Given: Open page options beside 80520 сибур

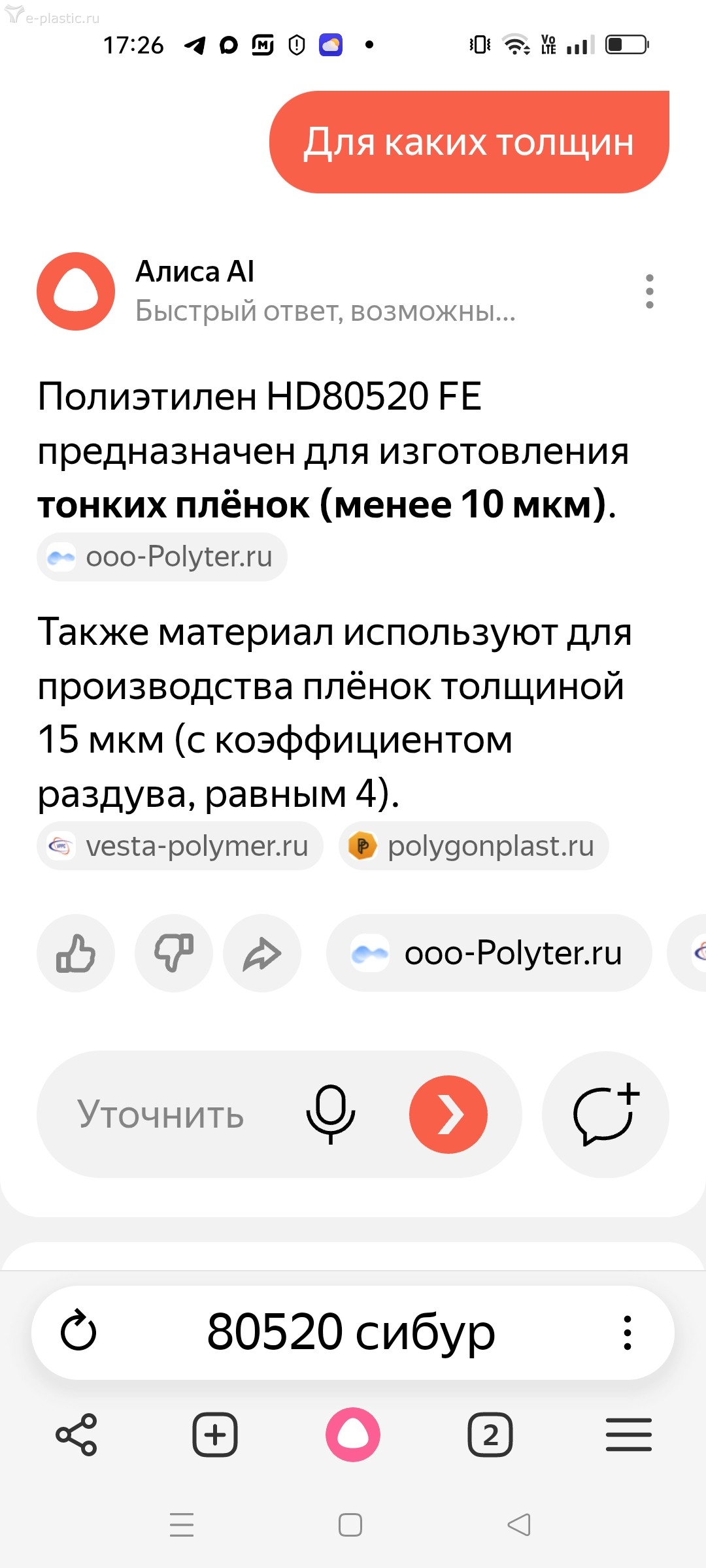Looking at the screenshot, I should tap(628, 1333).
